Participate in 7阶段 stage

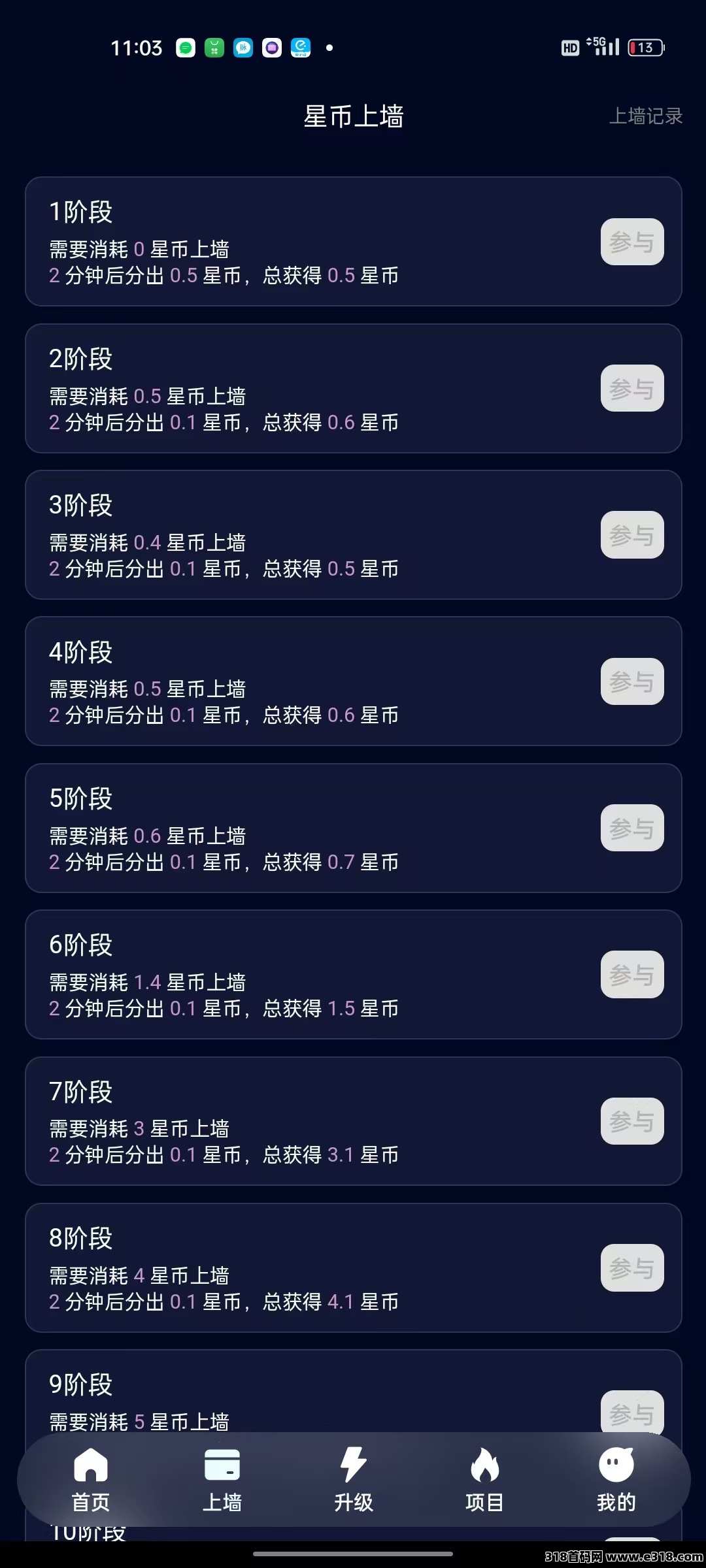(x=632, y=1121)
